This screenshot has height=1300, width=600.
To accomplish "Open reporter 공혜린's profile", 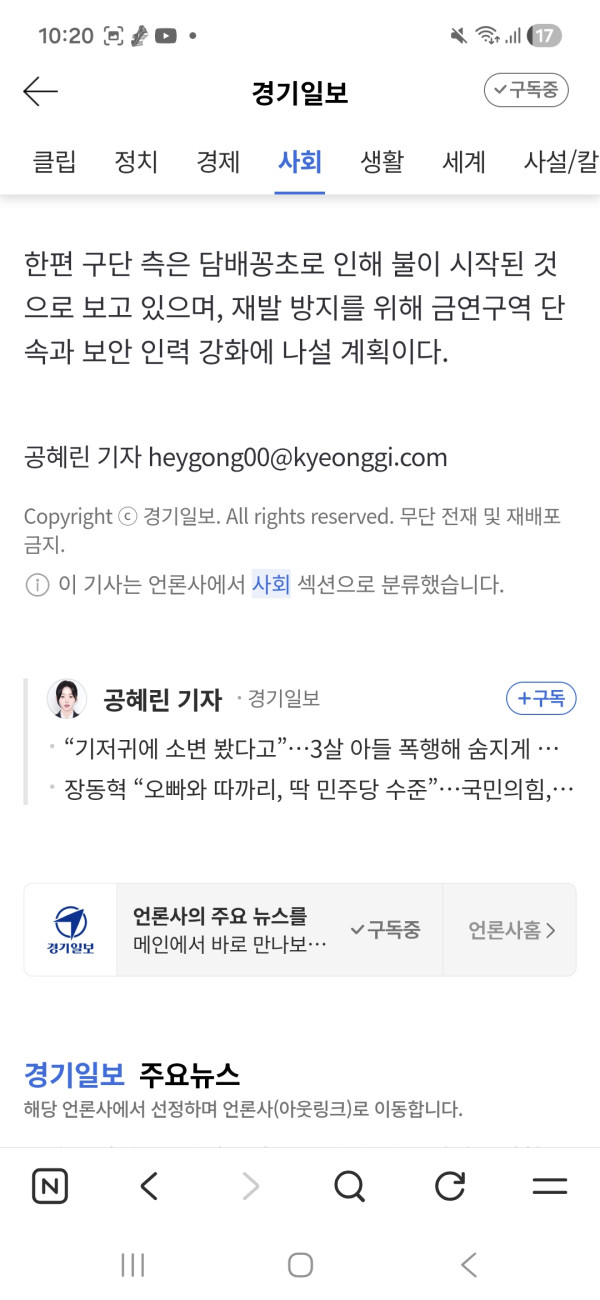I will pyautogui.click(x=163, y=699).
